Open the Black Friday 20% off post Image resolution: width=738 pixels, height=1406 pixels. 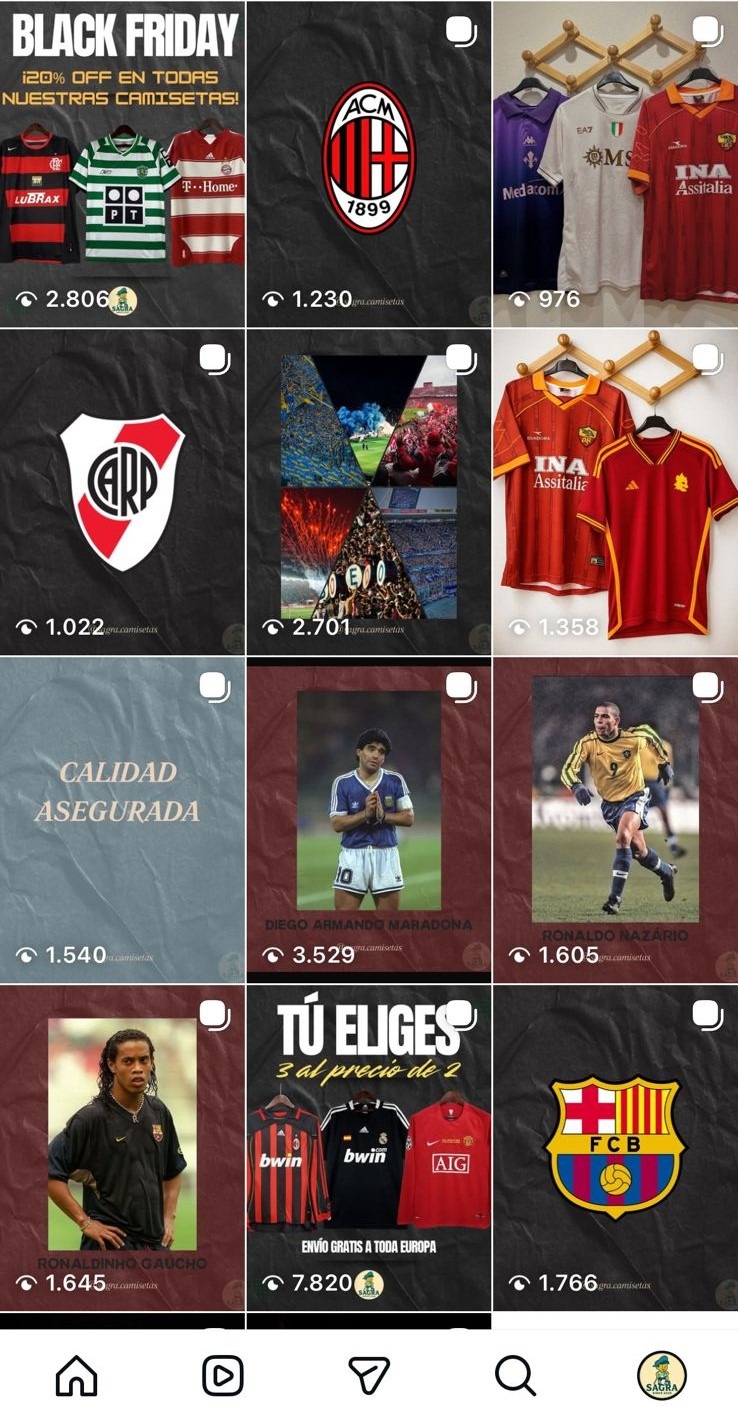click(x=122, y=165)
